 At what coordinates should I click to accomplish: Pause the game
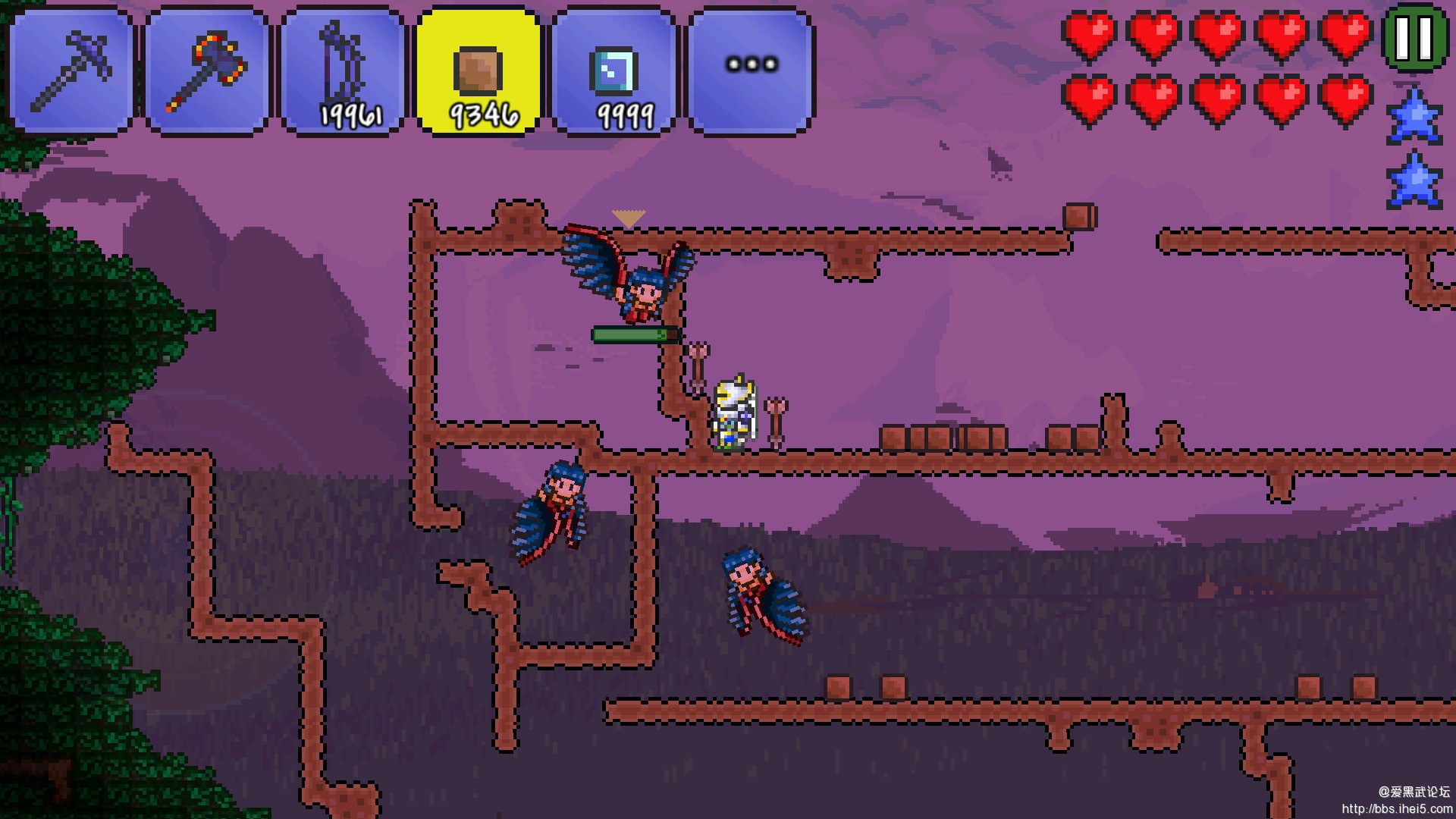(1415, 38)
